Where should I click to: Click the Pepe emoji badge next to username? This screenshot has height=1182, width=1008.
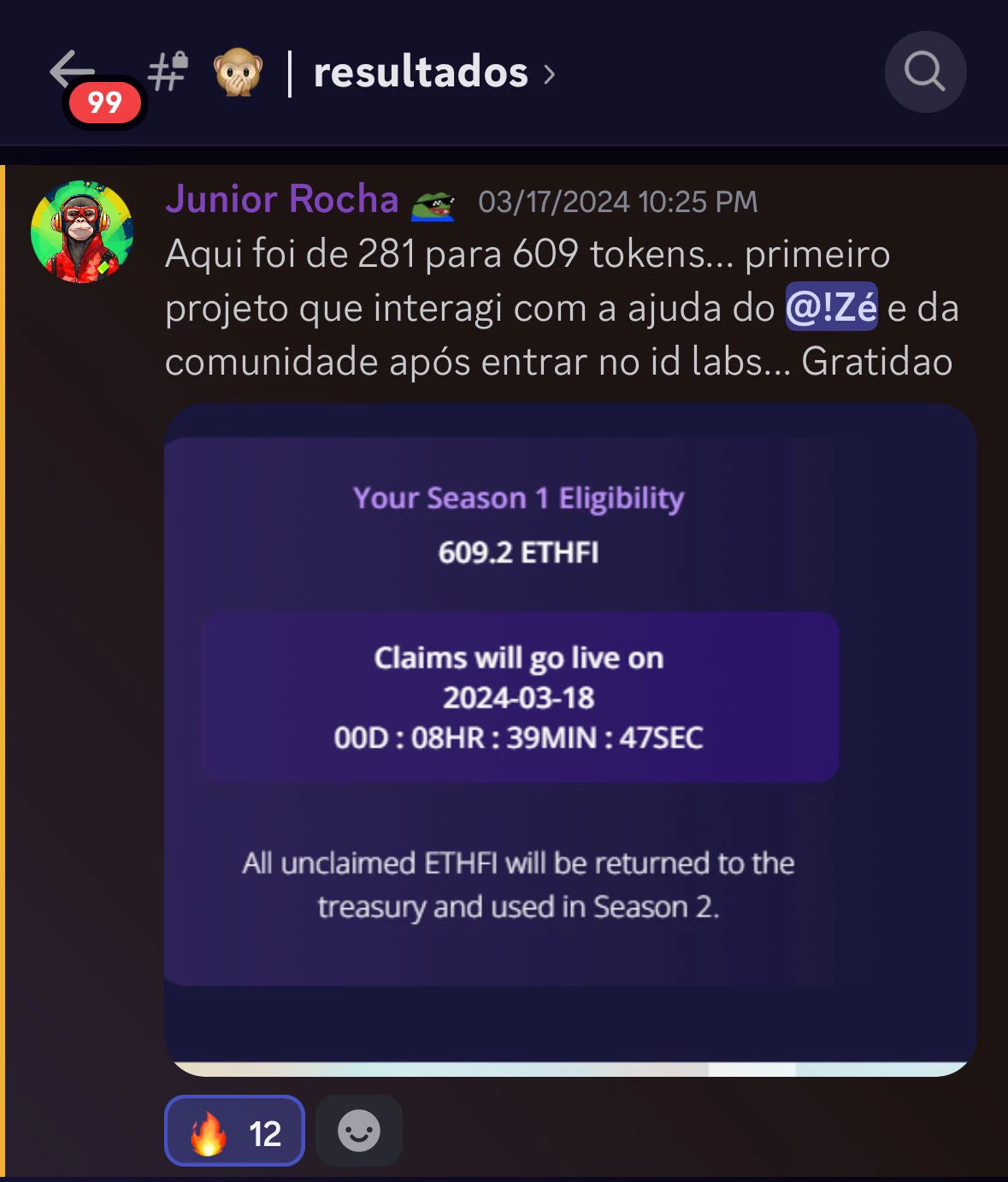435,203
